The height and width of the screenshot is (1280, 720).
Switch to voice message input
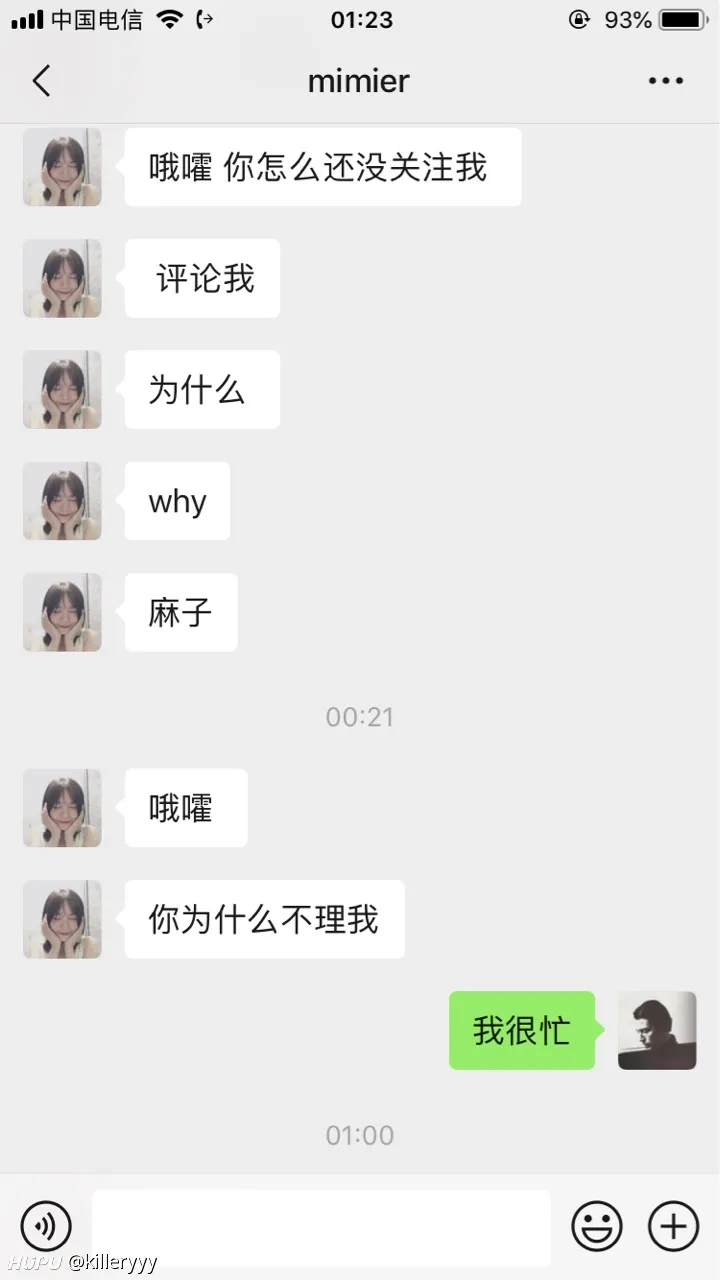(x=46, y=1226)
